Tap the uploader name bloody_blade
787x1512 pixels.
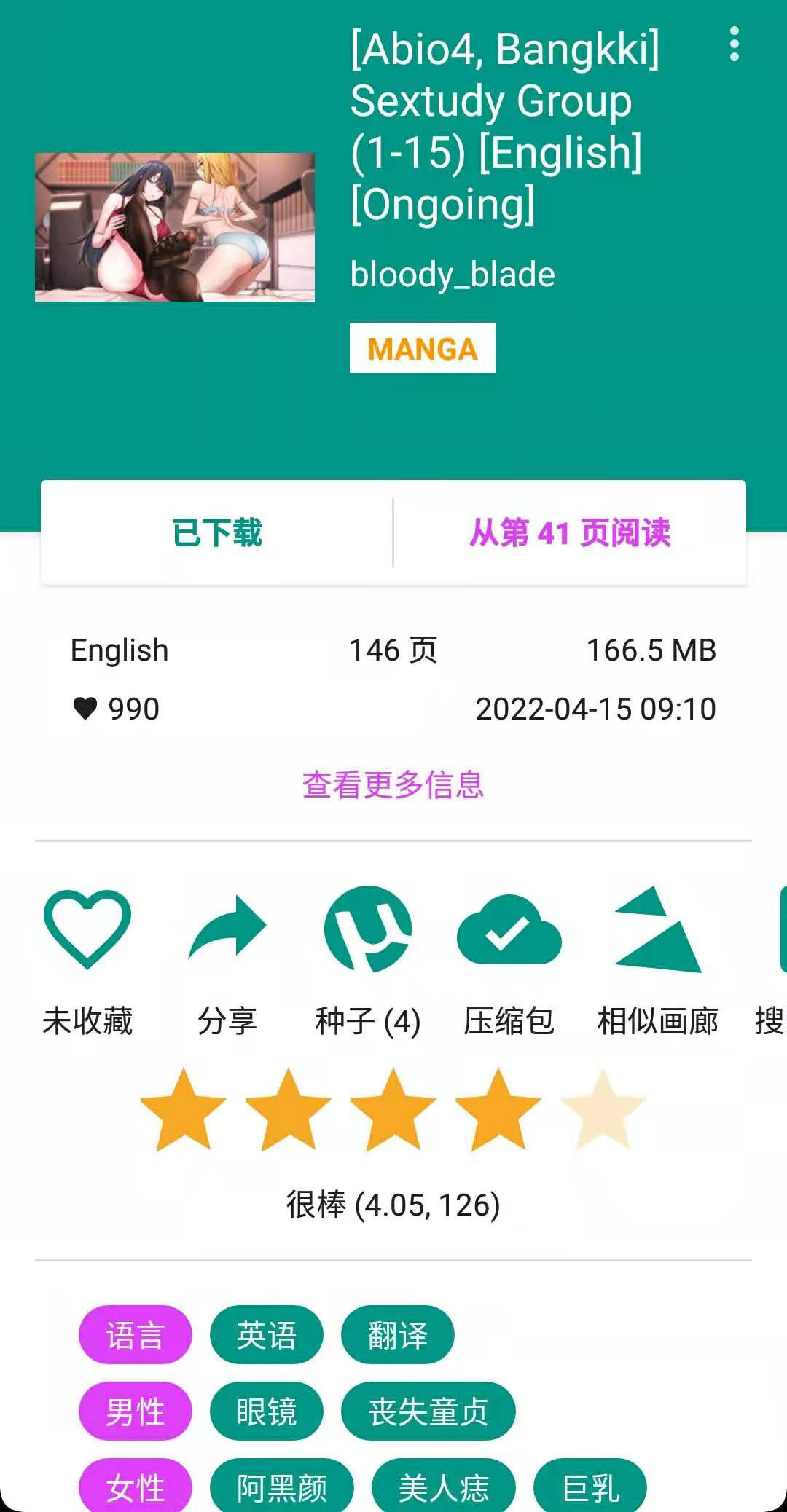coord(453,275)
